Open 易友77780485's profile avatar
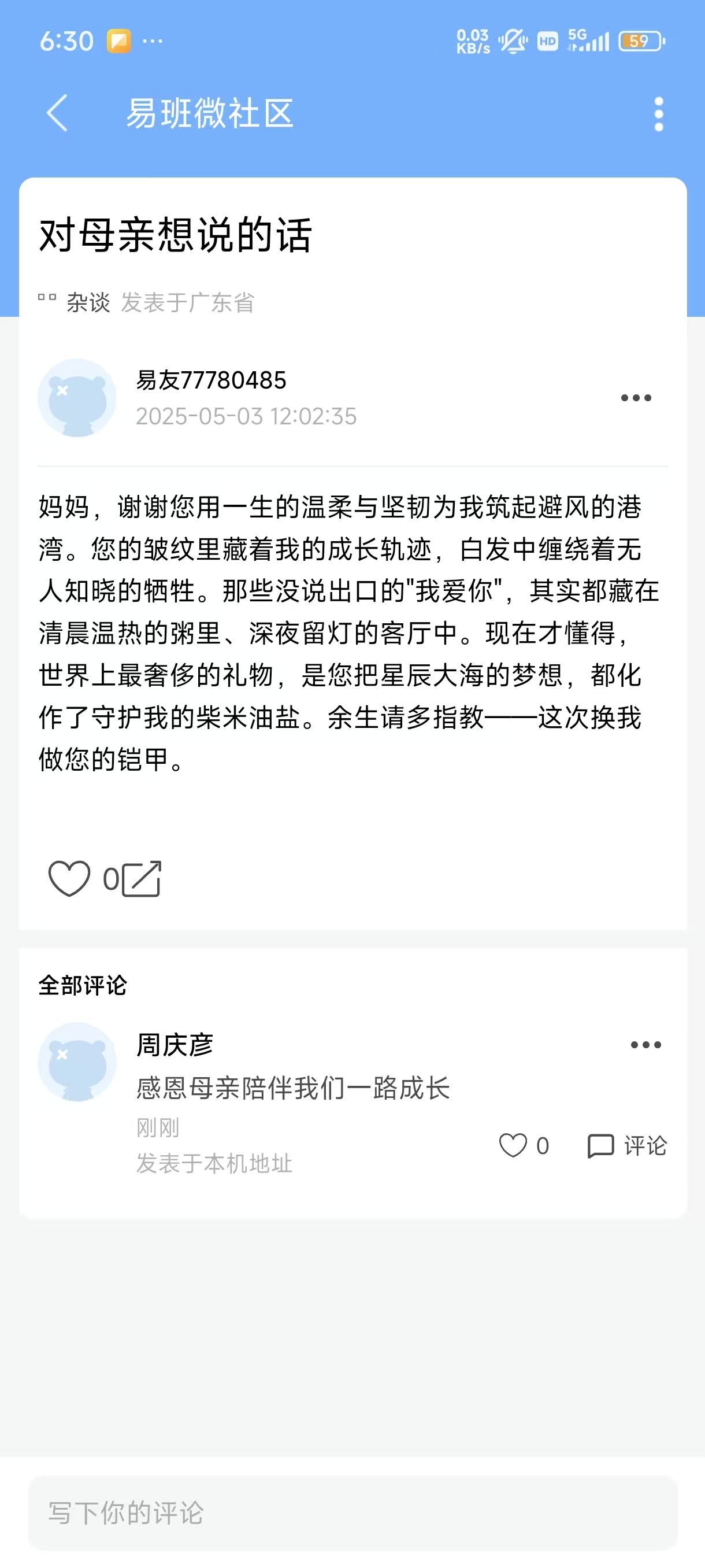 (x=77, y=397)
